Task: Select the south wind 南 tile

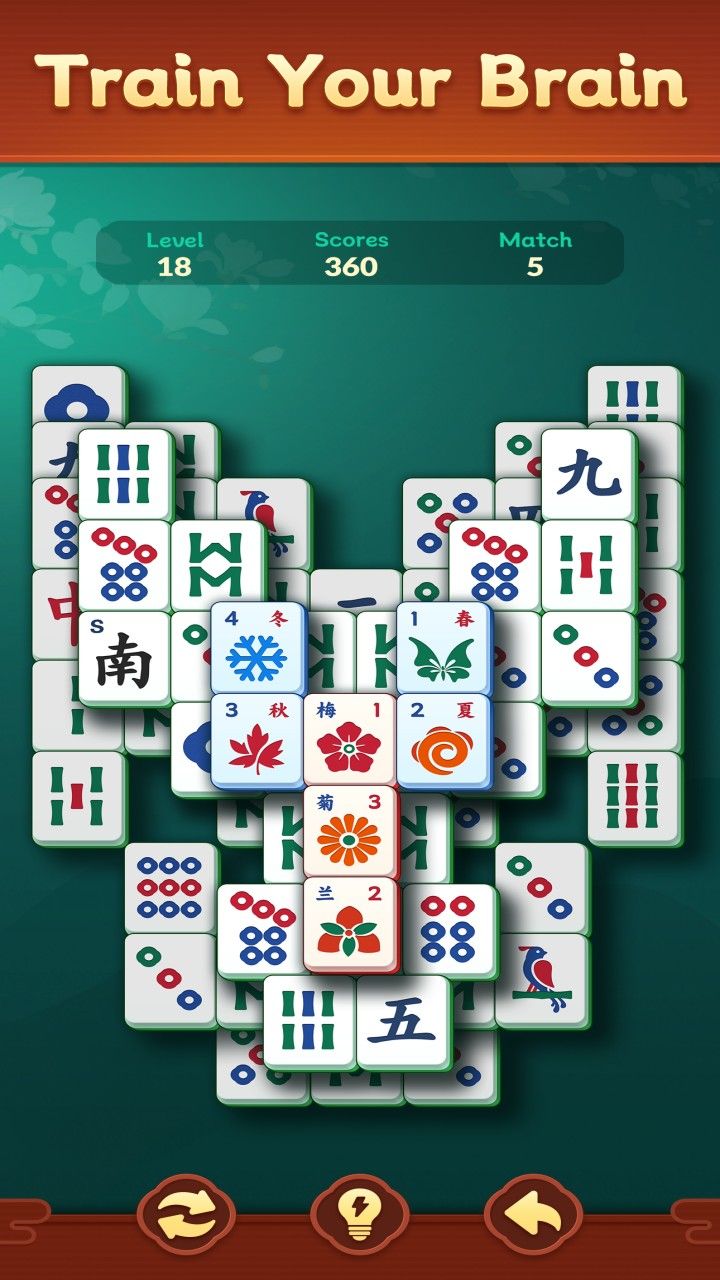Action: [x=124, y=657]
